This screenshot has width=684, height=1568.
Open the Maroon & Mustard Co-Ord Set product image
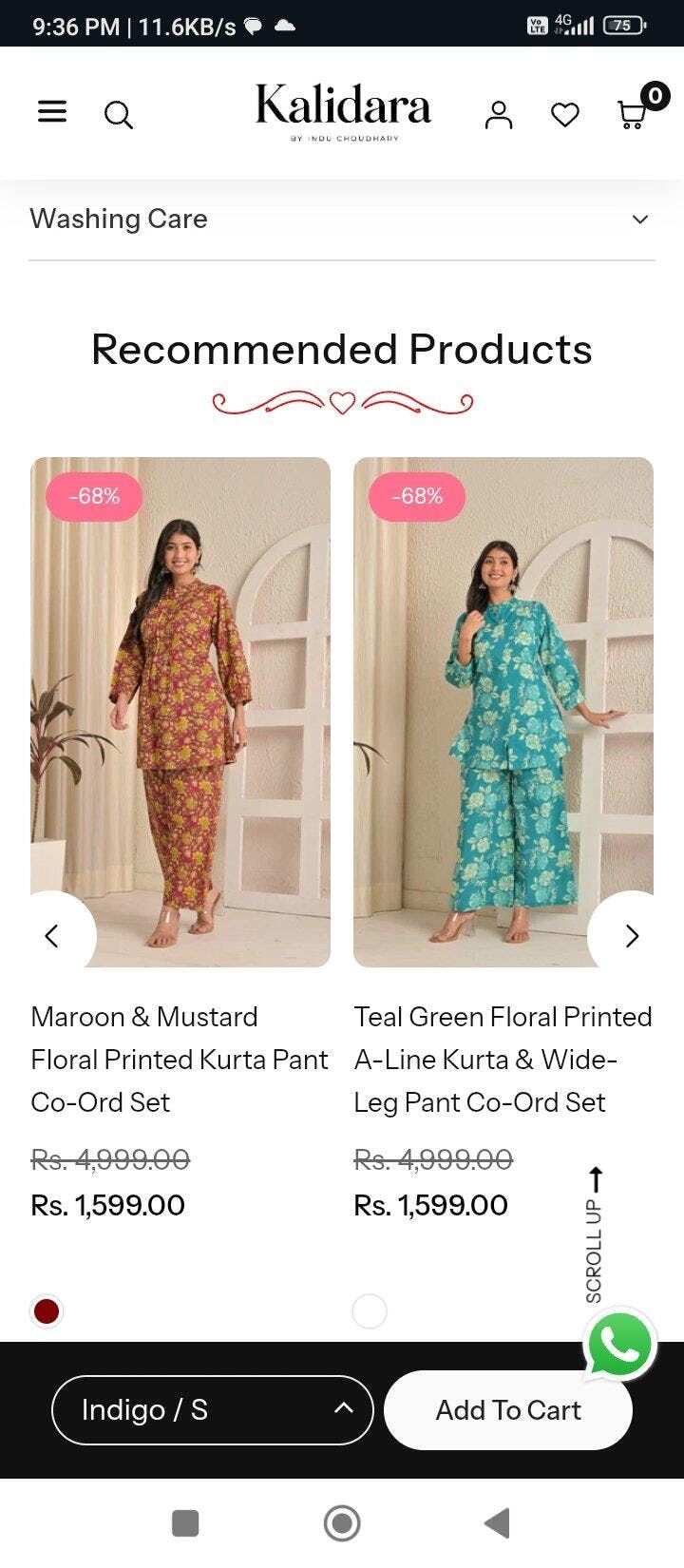180,712
